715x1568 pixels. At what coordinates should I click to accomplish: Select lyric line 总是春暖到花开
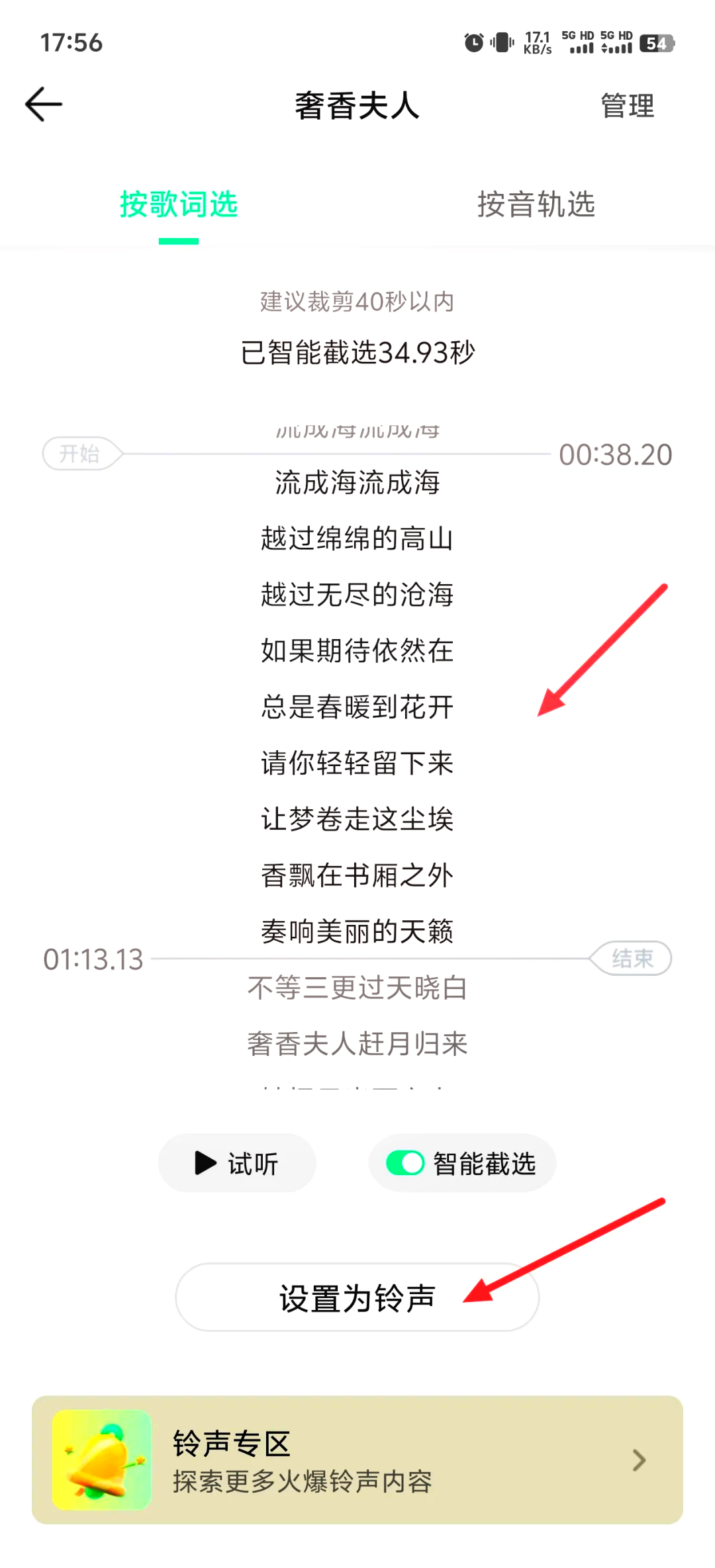(x=357, y=707)
